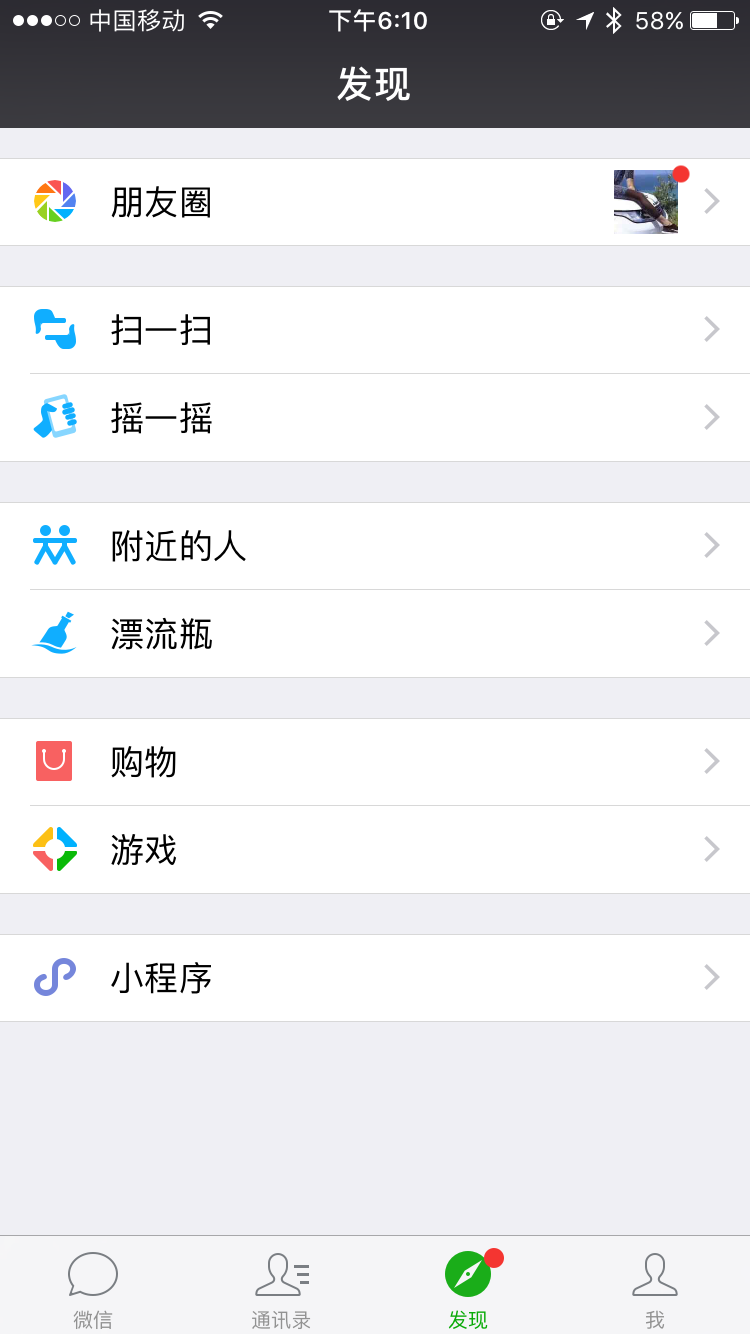Open 附近的人 nearby people
The height and width of the screenshot is (1334, 750).
click(375, 546)
